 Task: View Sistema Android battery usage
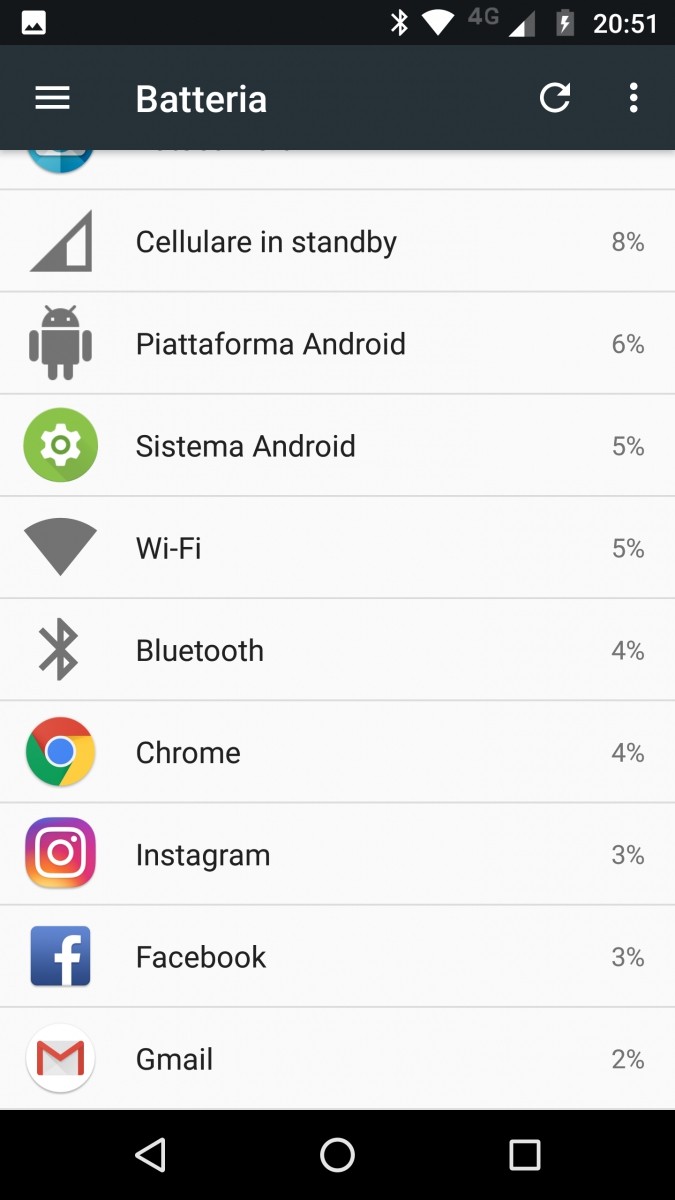pos(337,446)
